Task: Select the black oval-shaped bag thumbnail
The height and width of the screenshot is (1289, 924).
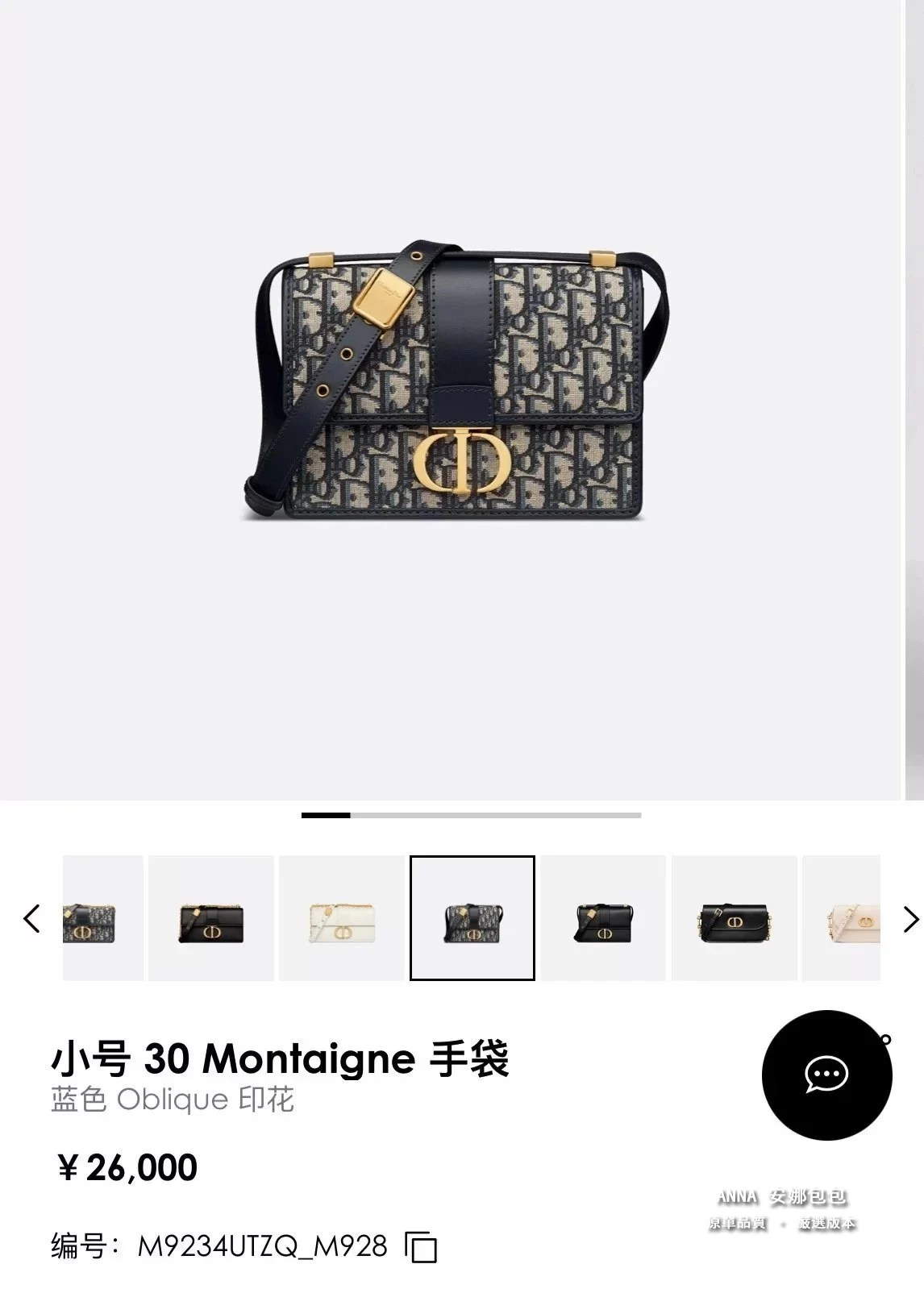Action: 734,918
